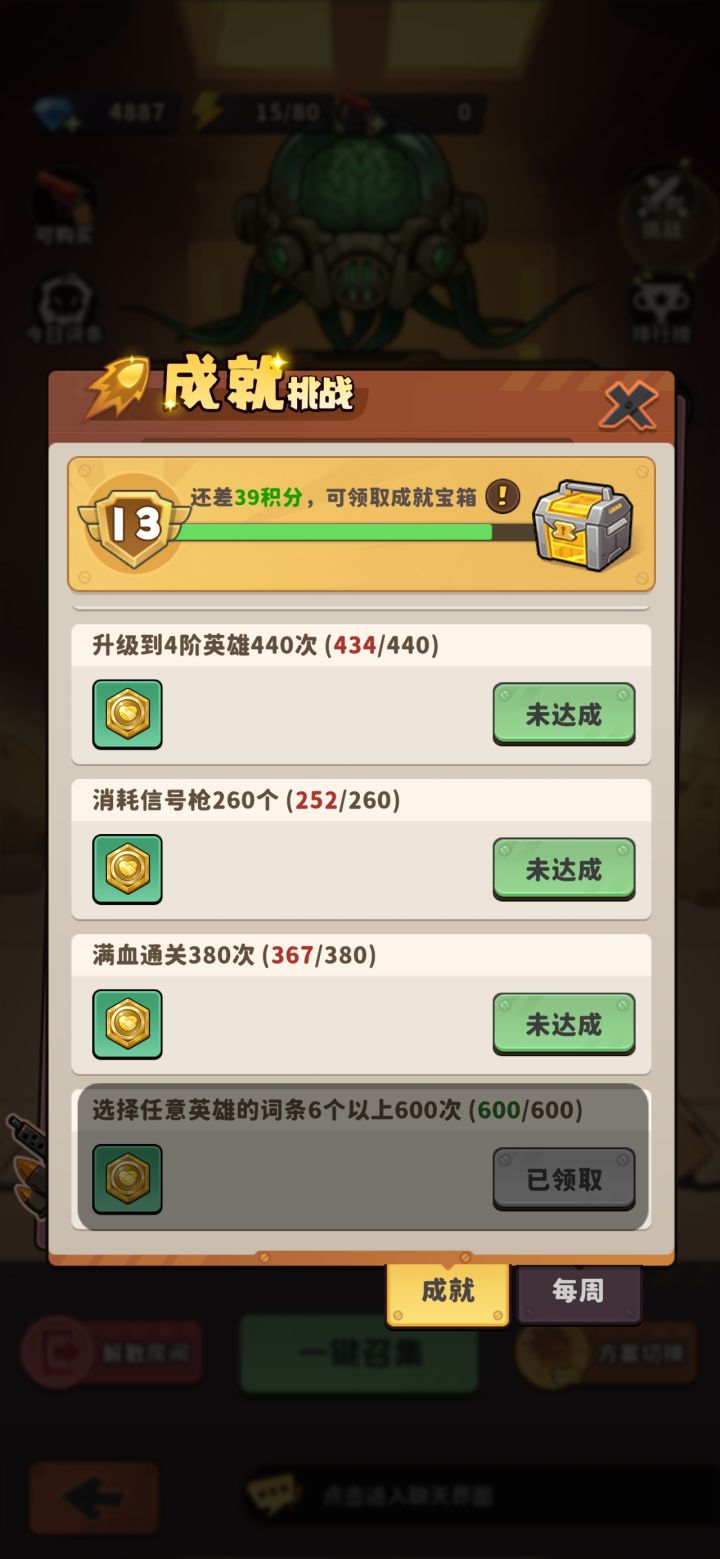Tap the gold medal icon for 升级到4阶英雄440次
The height and width of the screenshot is (1559, 720).
click(x=127, y=714)
